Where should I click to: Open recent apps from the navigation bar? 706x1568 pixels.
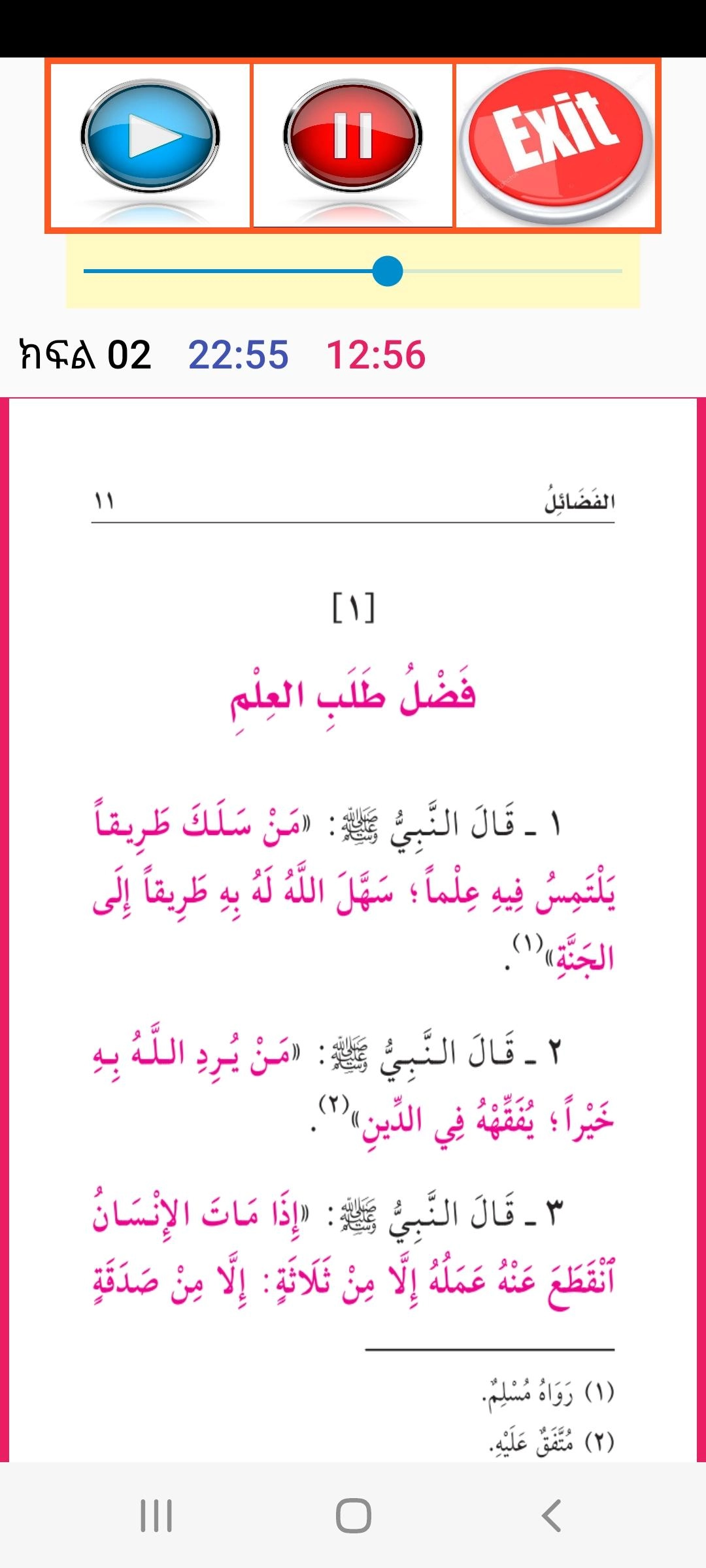point(156,1516)
